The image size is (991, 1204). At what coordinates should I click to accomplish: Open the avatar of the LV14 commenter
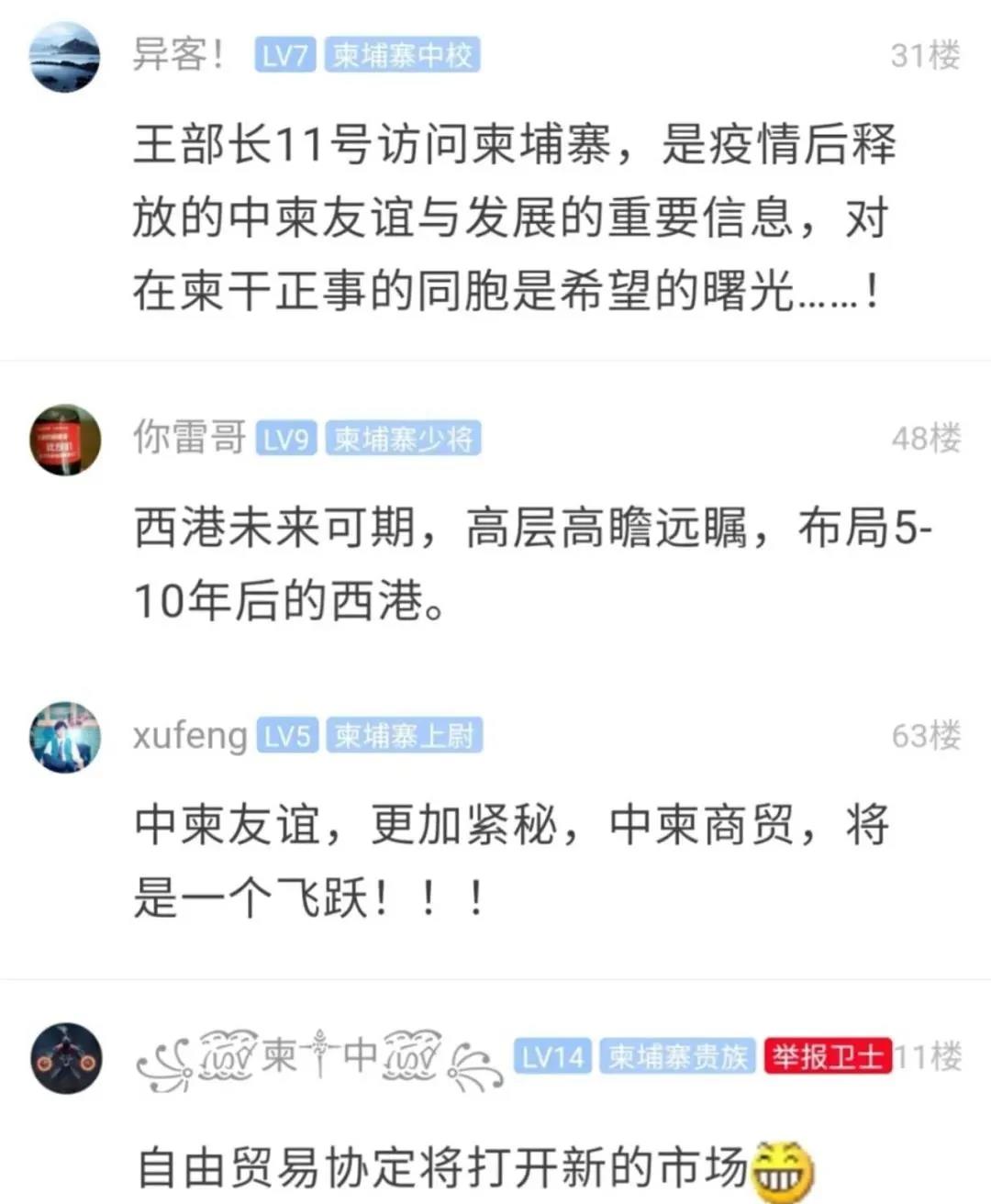(x=65, y=1057)
